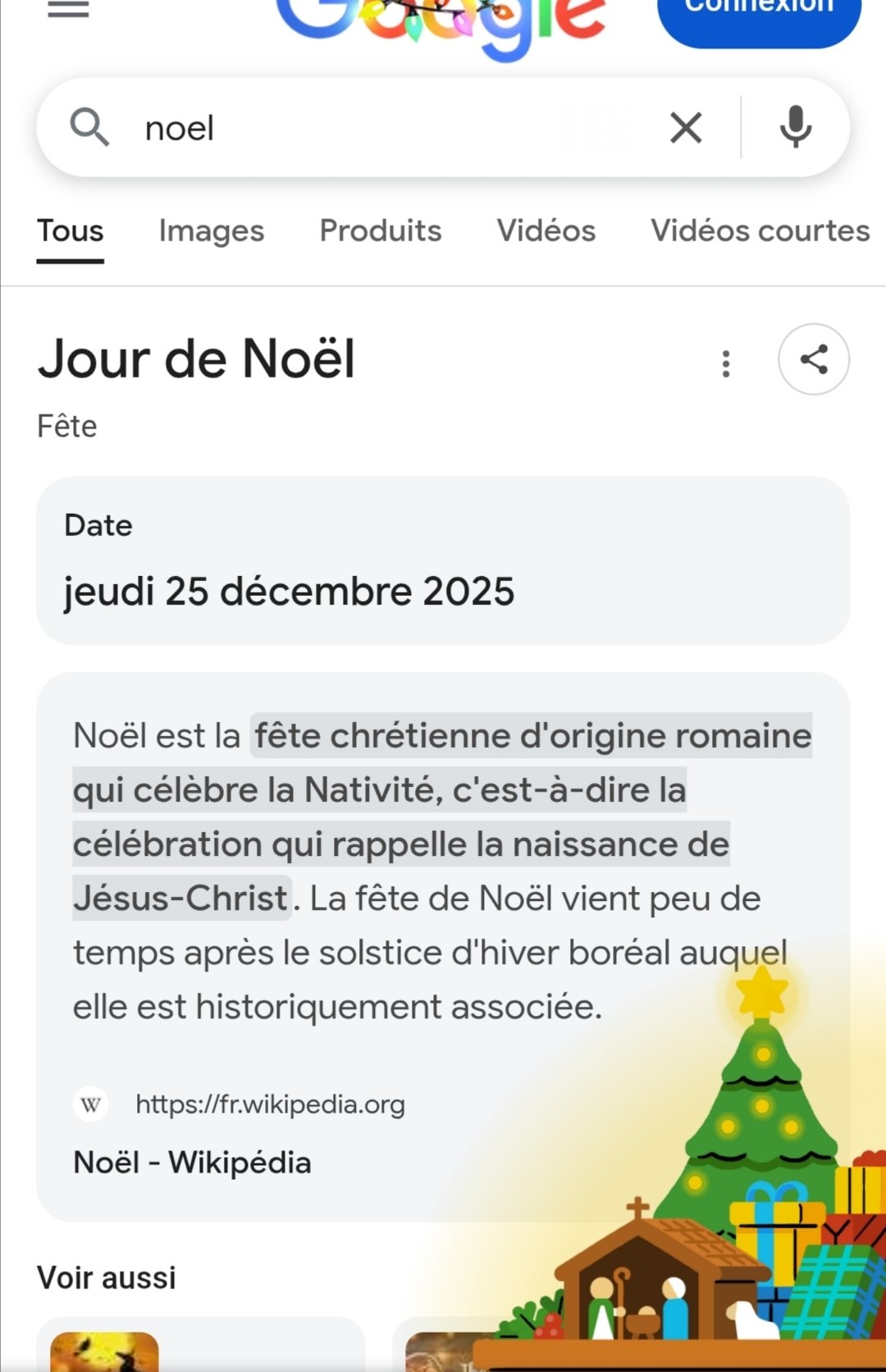
Task: Switch to the Vidéos tab
Action: (546, 231)
